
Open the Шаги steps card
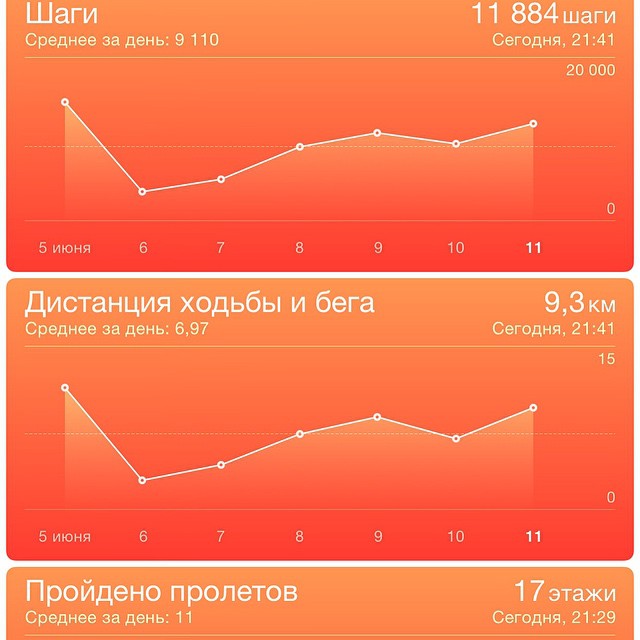[320, 136]
